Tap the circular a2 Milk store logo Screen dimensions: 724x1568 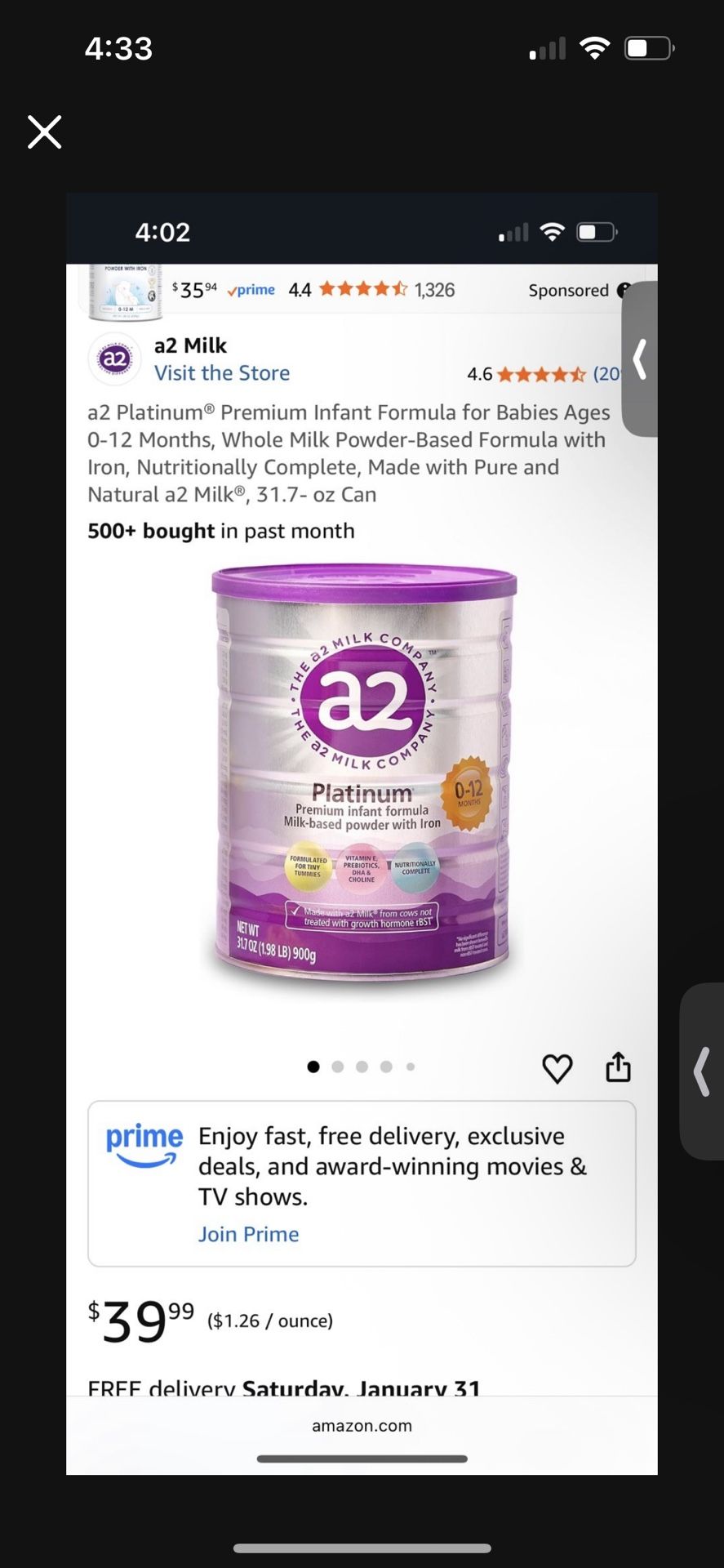tap(114, 359)
